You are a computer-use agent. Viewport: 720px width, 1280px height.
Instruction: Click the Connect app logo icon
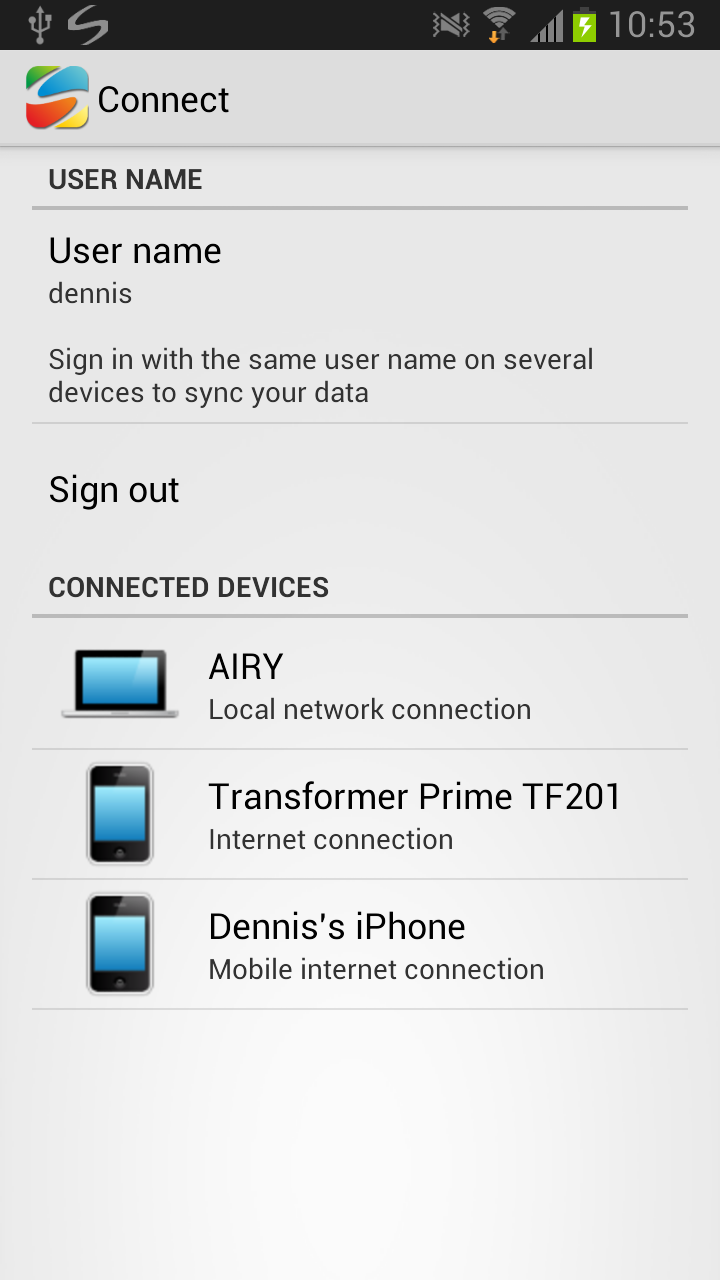click(x=55, y=97)
